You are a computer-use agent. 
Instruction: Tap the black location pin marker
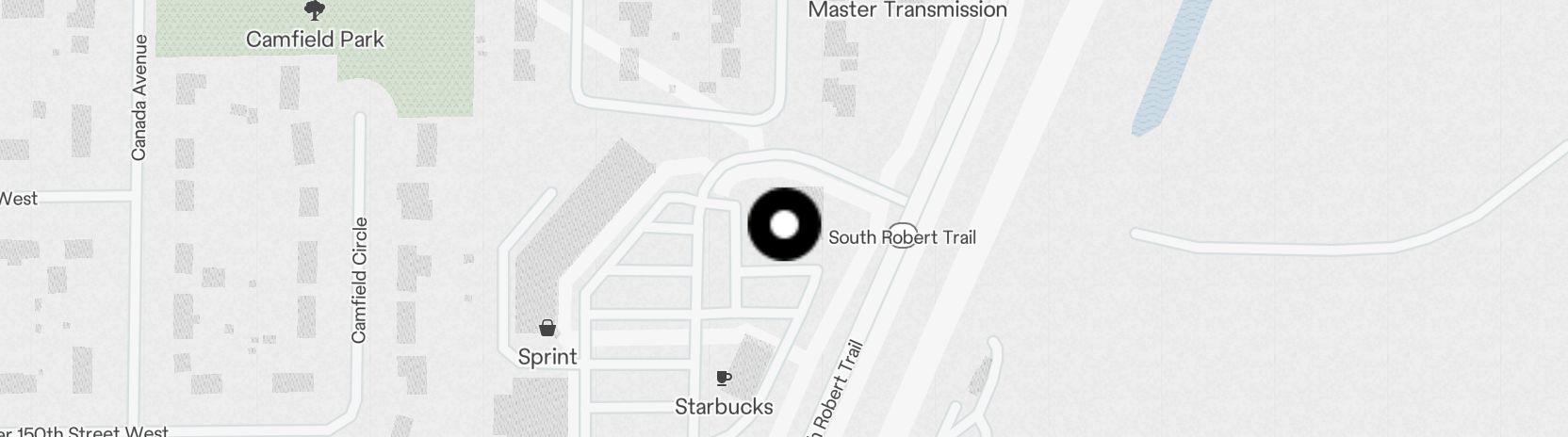784,225
